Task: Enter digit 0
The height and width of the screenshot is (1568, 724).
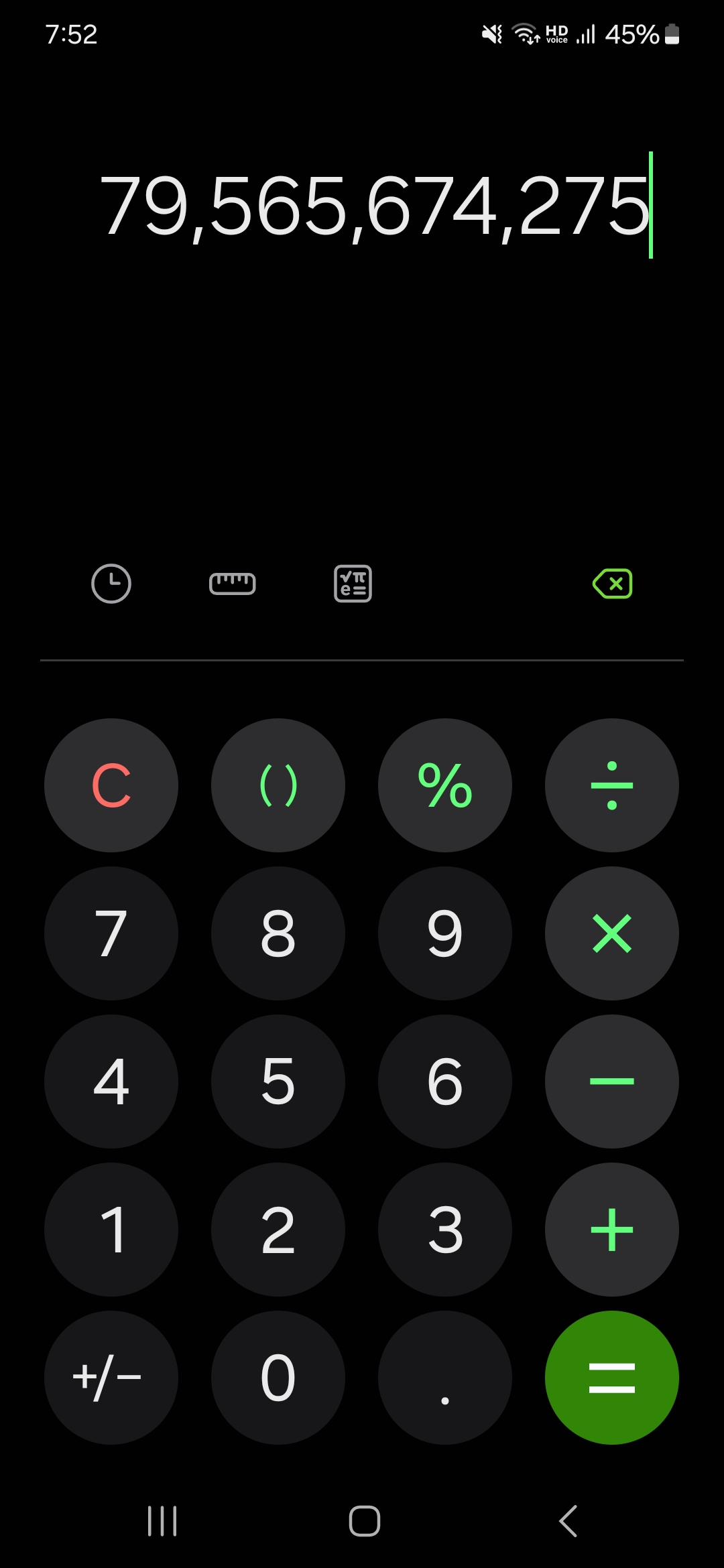Action: [x=278, y=1378]
